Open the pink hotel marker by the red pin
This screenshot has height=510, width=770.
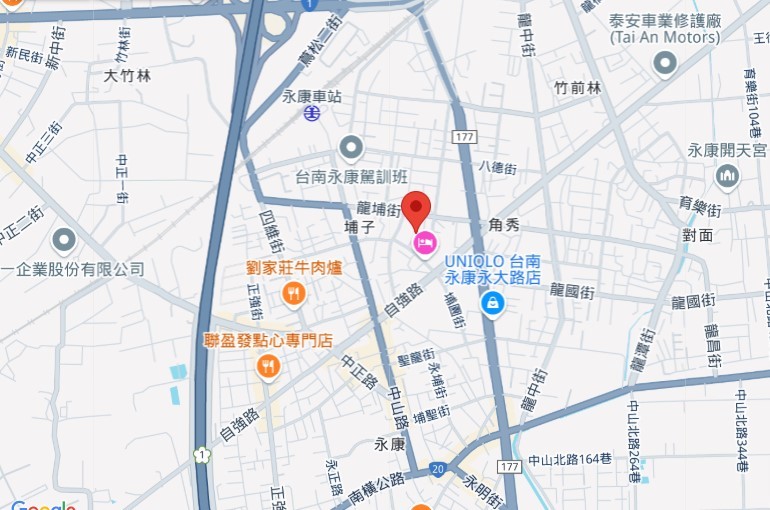(x=426, y=242)
